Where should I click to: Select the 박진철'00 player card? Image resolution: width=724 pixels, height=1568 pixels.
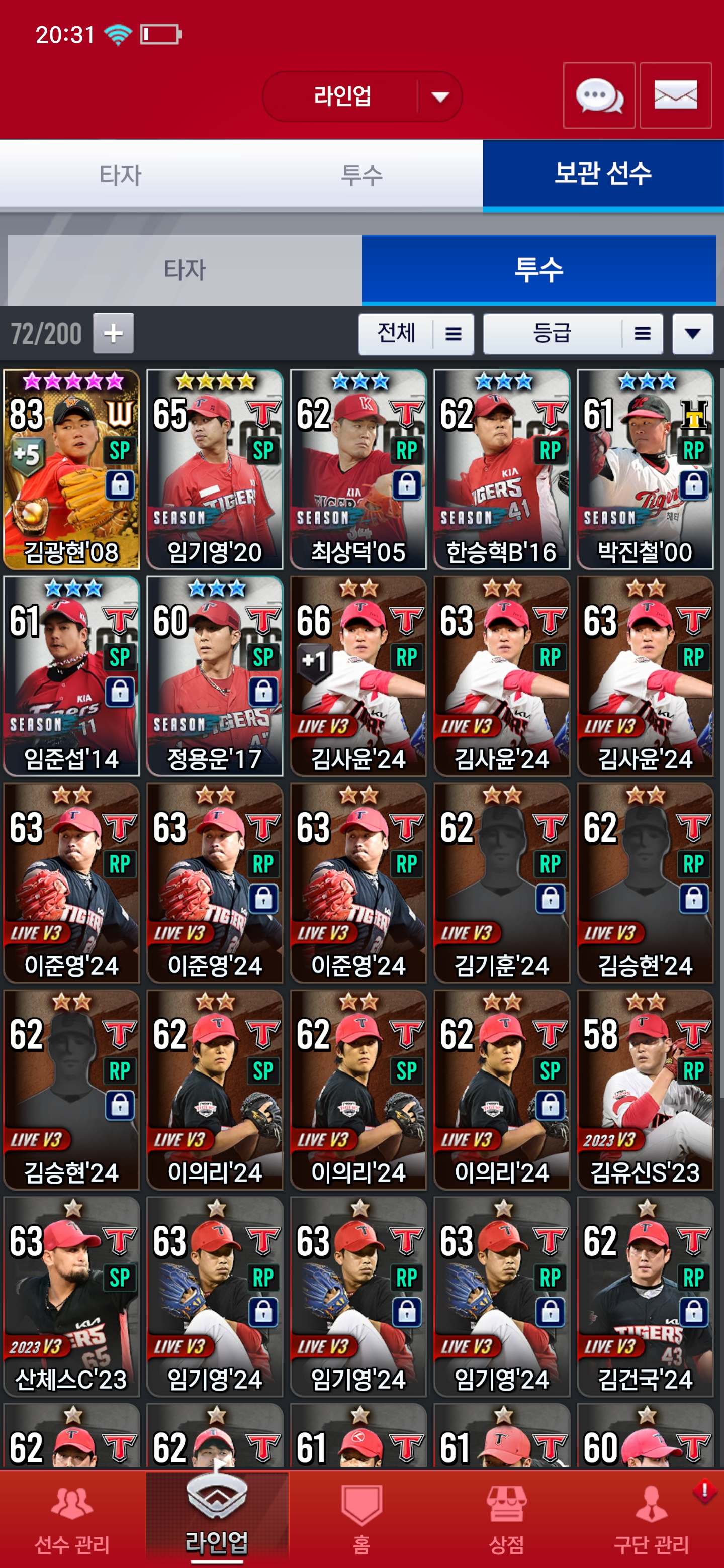point(645,469)
